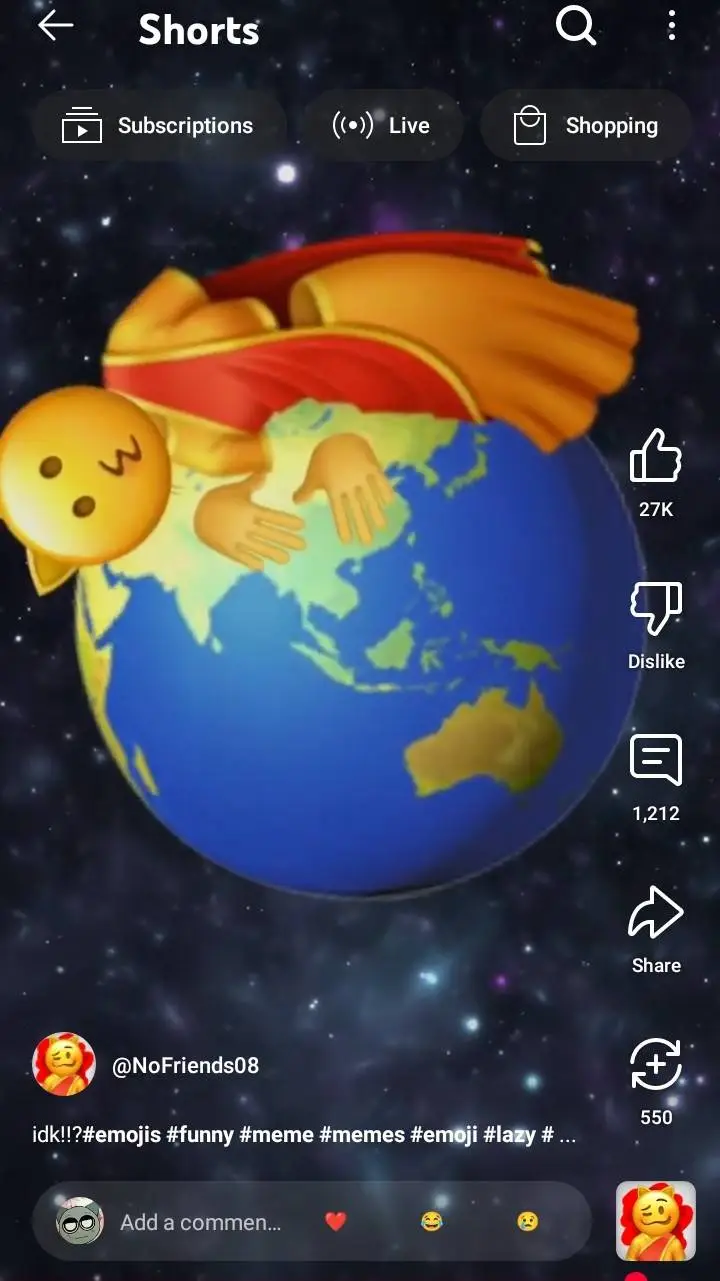Open the sound thumbnail for this Short
The width and height of the screenshot is (720, 1281).
tap(656, 1221)
